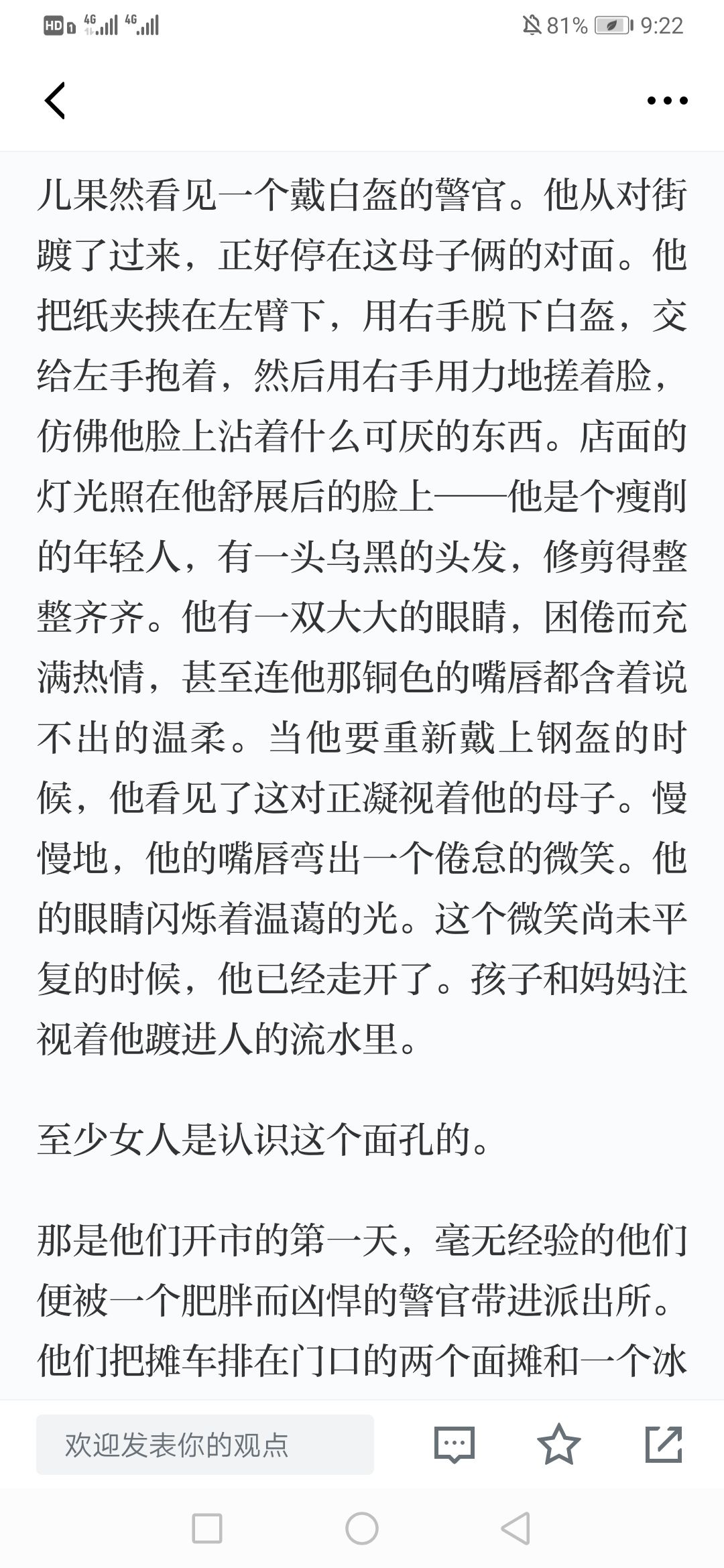Go back using the top-left arrow

point(55,101)
